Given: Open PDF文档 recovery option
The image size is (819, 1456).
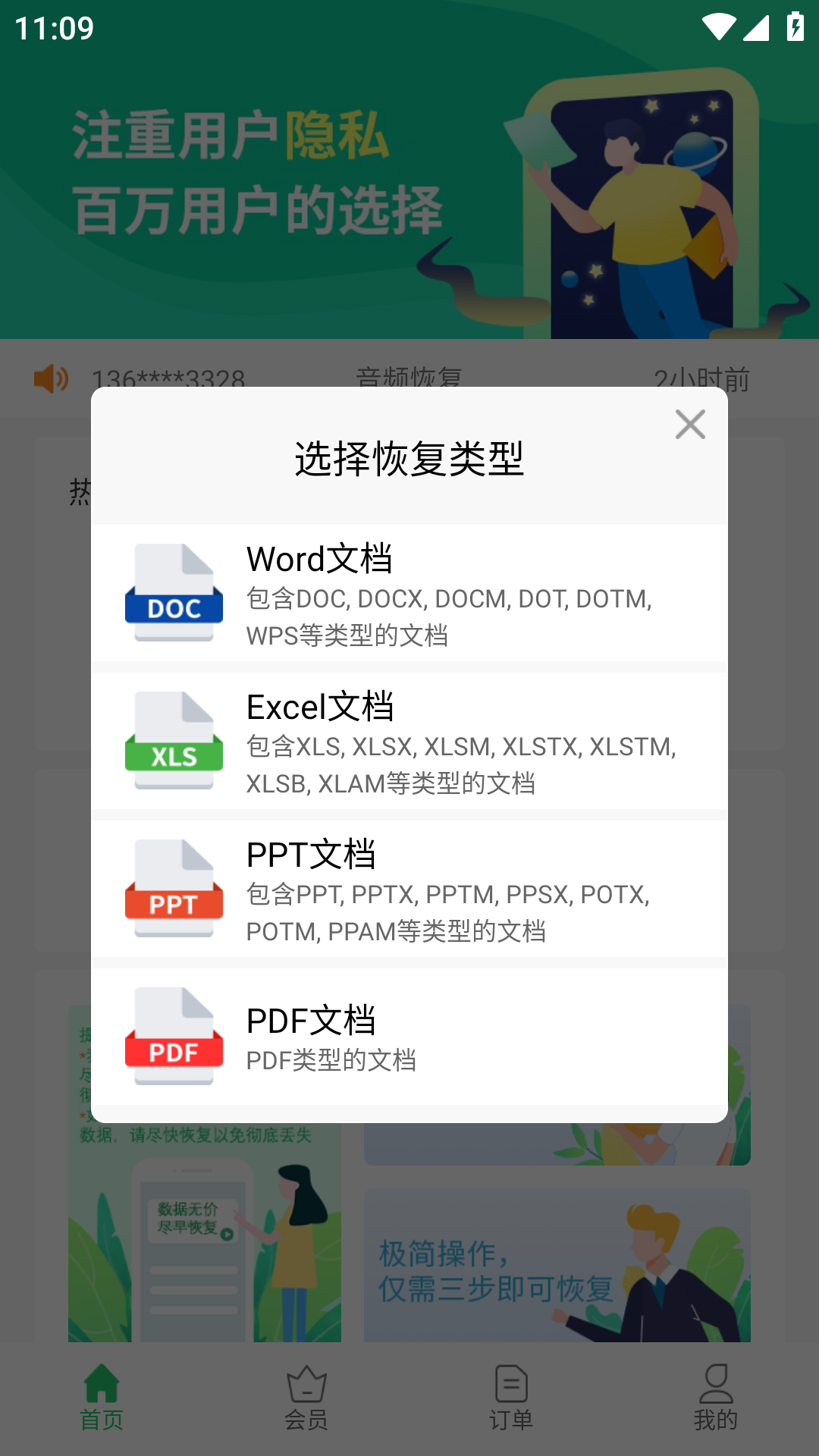Looking at the screenshot, I should click(x=409, y=1037).
